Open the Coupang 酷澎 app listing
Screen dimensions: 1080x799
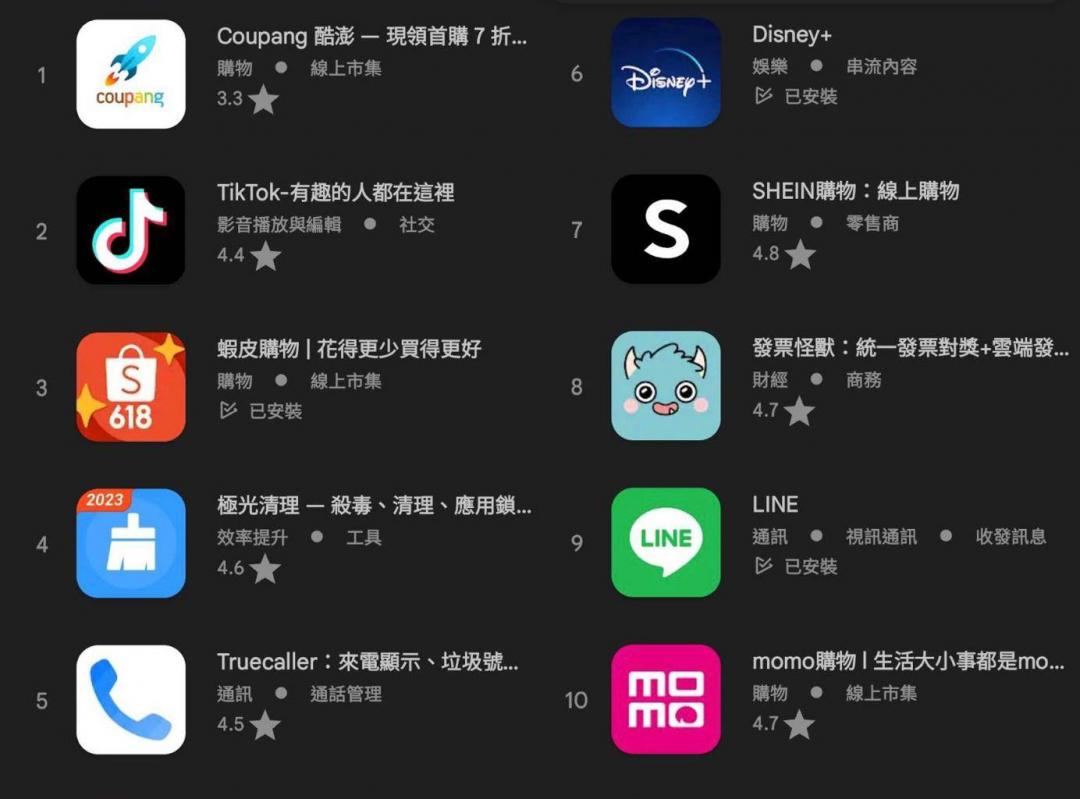pos(131,74)
